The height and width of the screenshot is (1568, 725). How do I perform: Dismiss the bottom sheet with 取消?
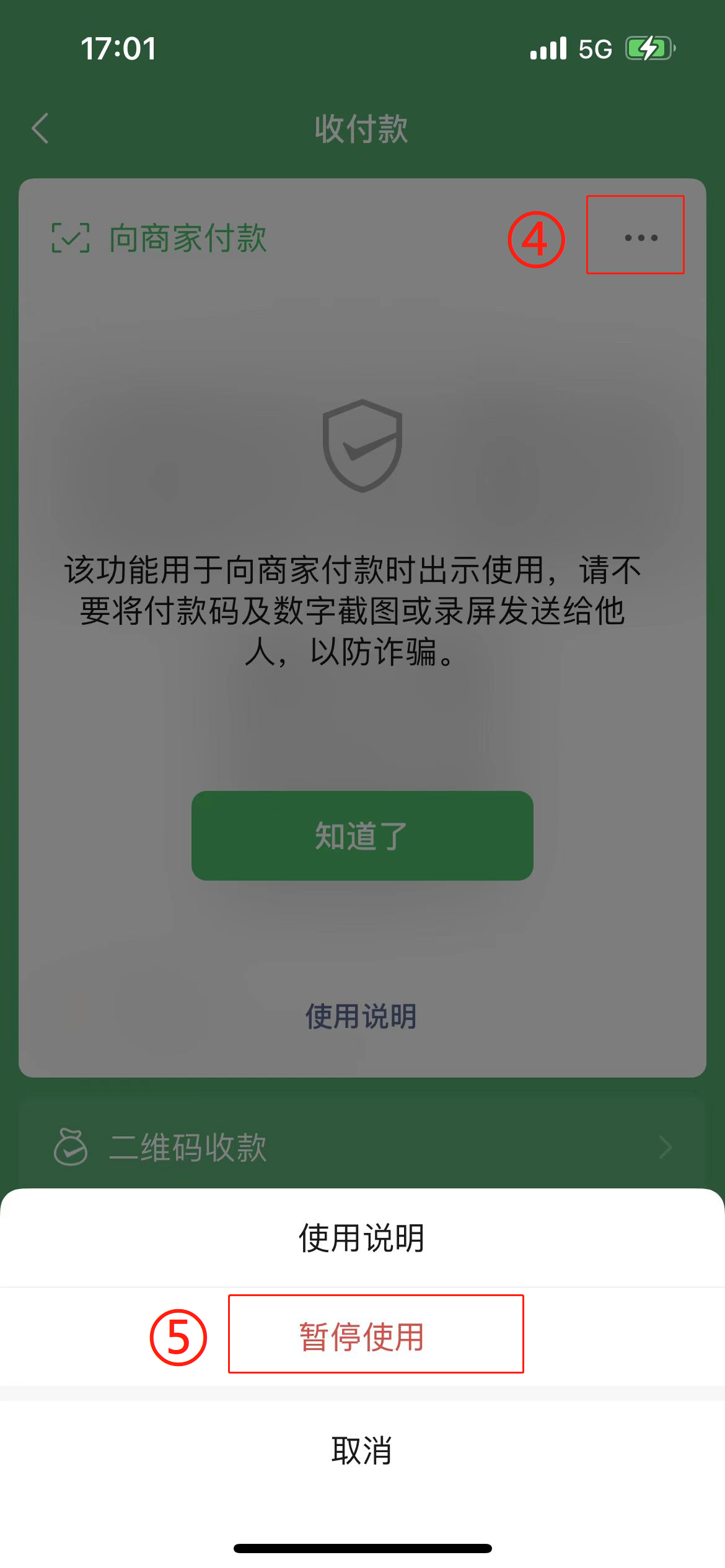[362, 1450]
